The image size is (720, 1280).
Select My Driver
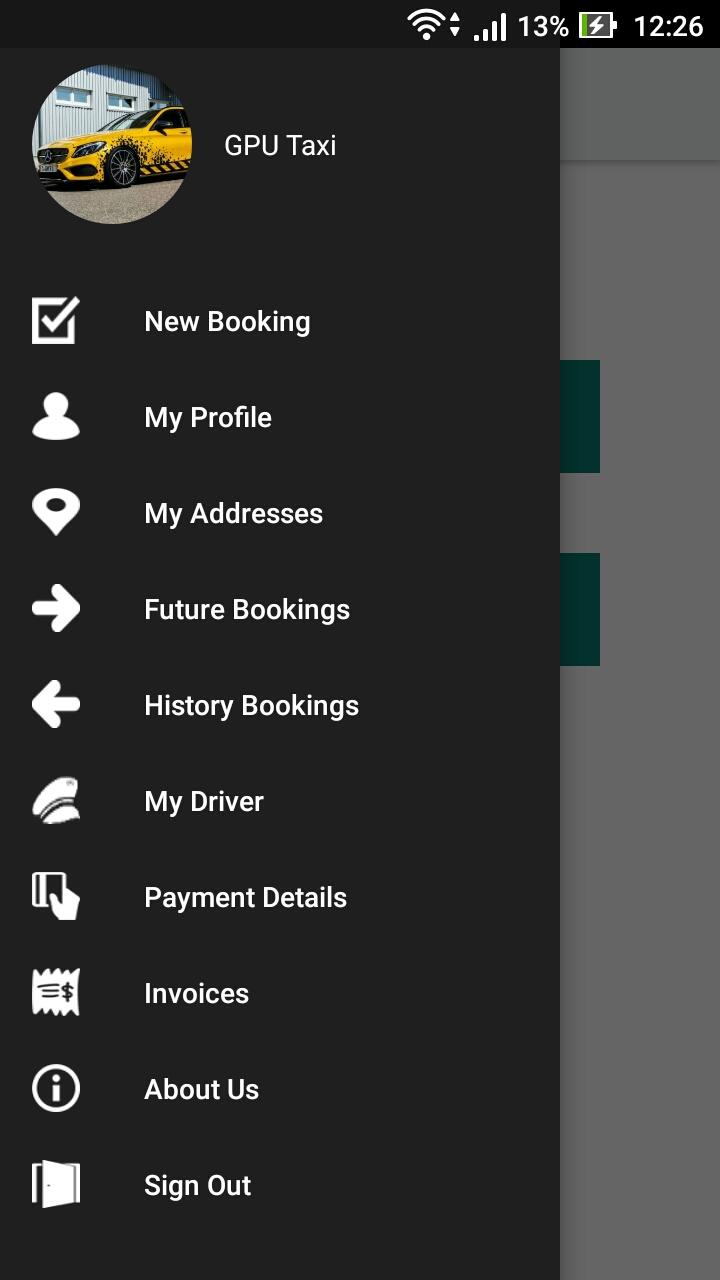pyautogui.click(x=204, y=802)
